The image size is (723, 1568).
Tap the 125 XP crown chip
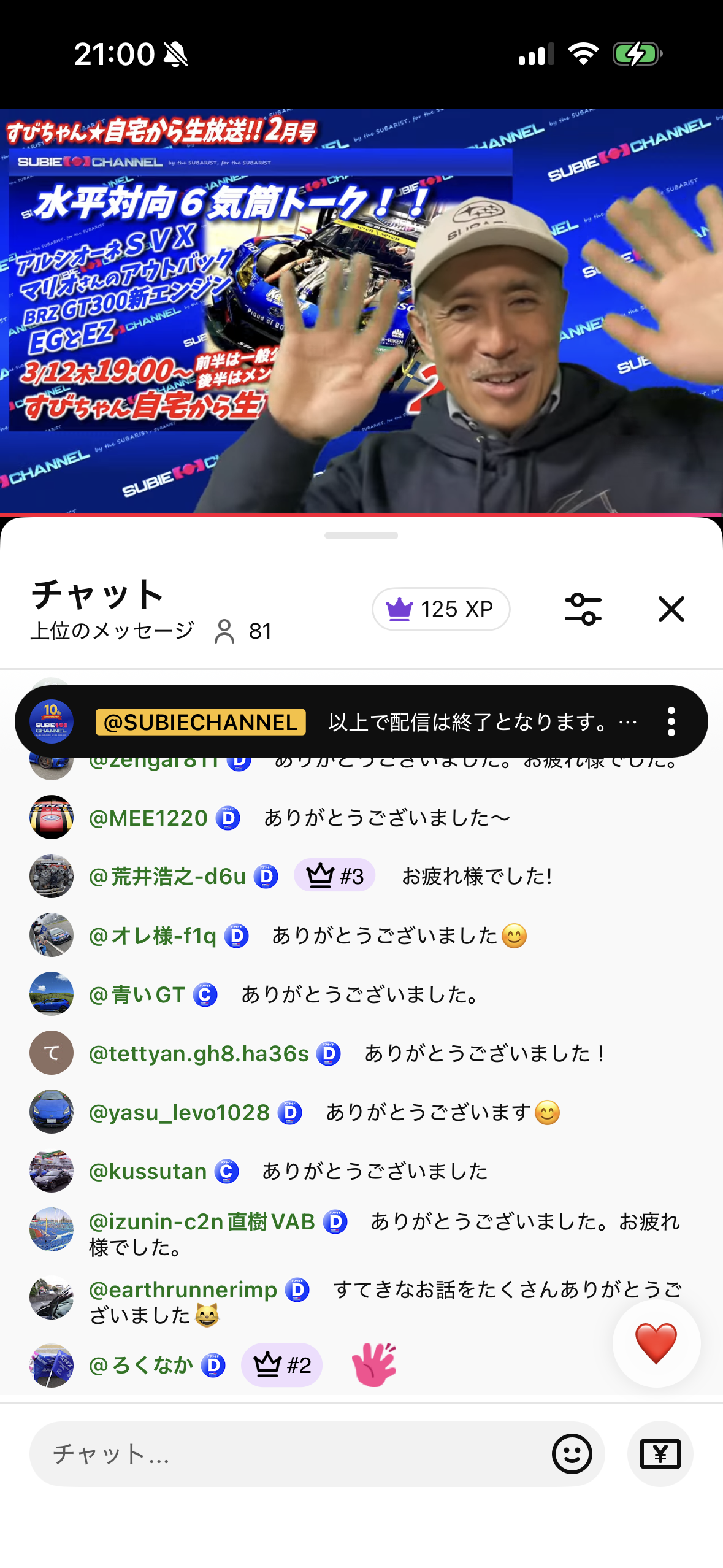(441, 609)
